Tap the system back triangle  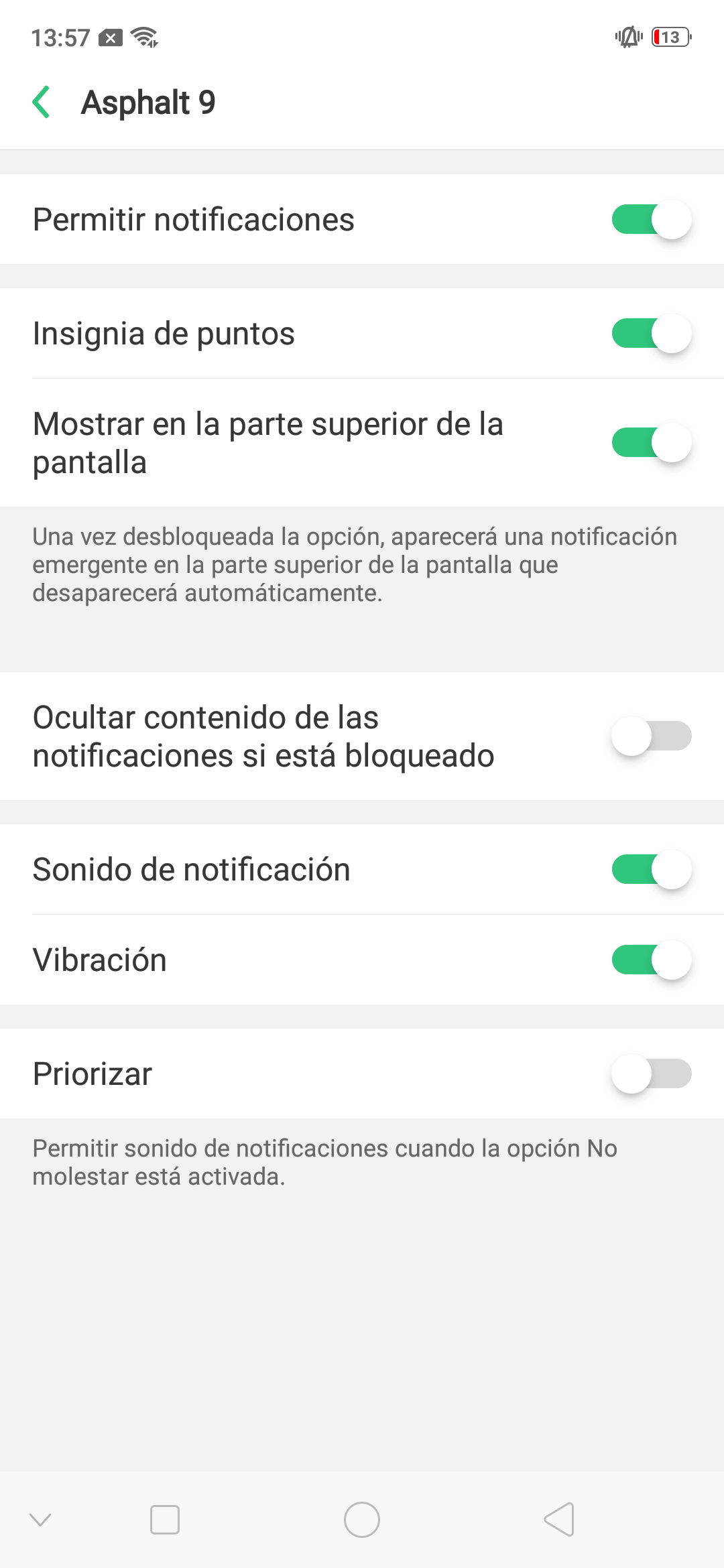(x=559, y=1520)
